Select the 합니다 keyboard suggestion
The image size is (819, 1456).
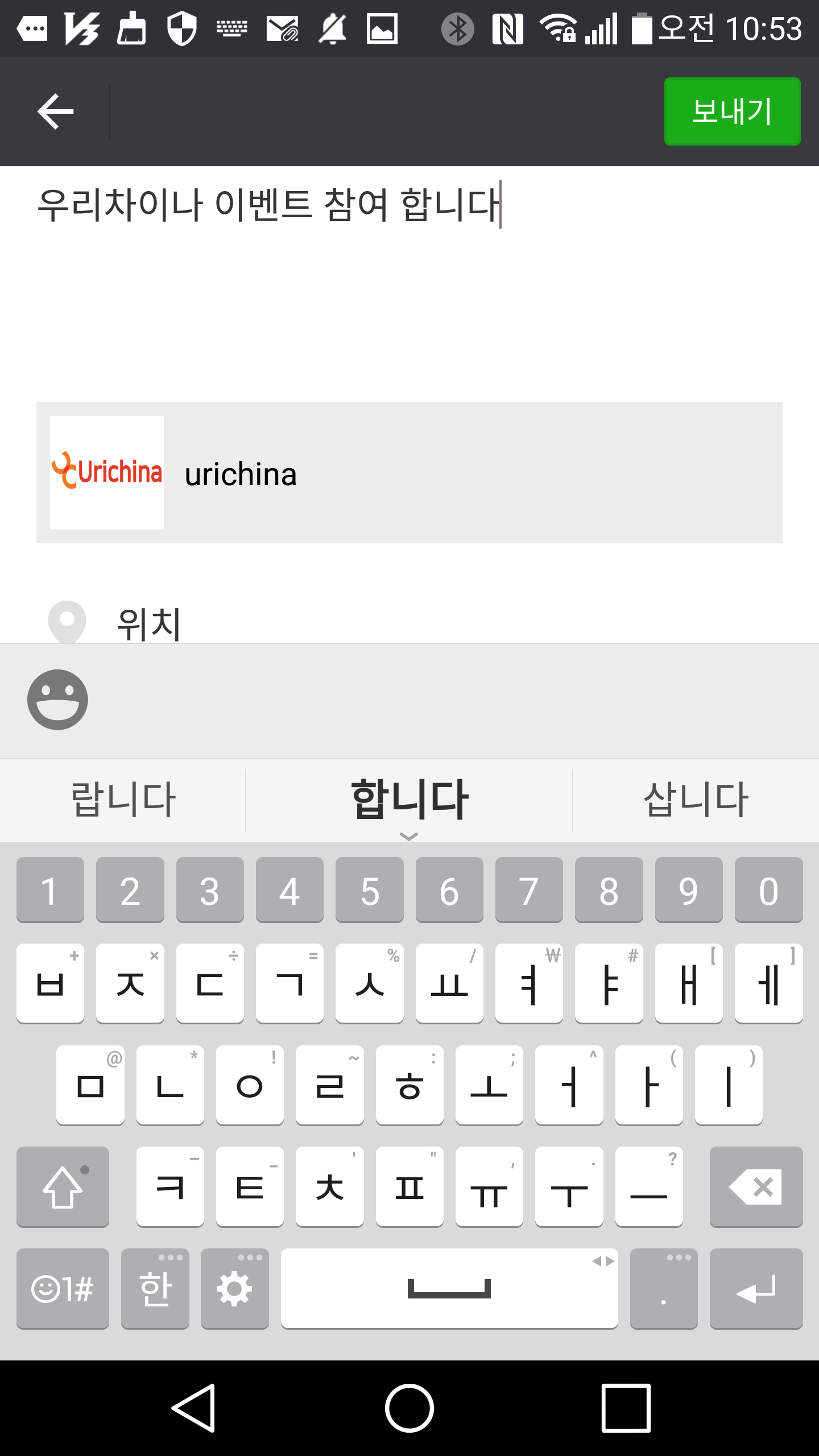(409, 800)
